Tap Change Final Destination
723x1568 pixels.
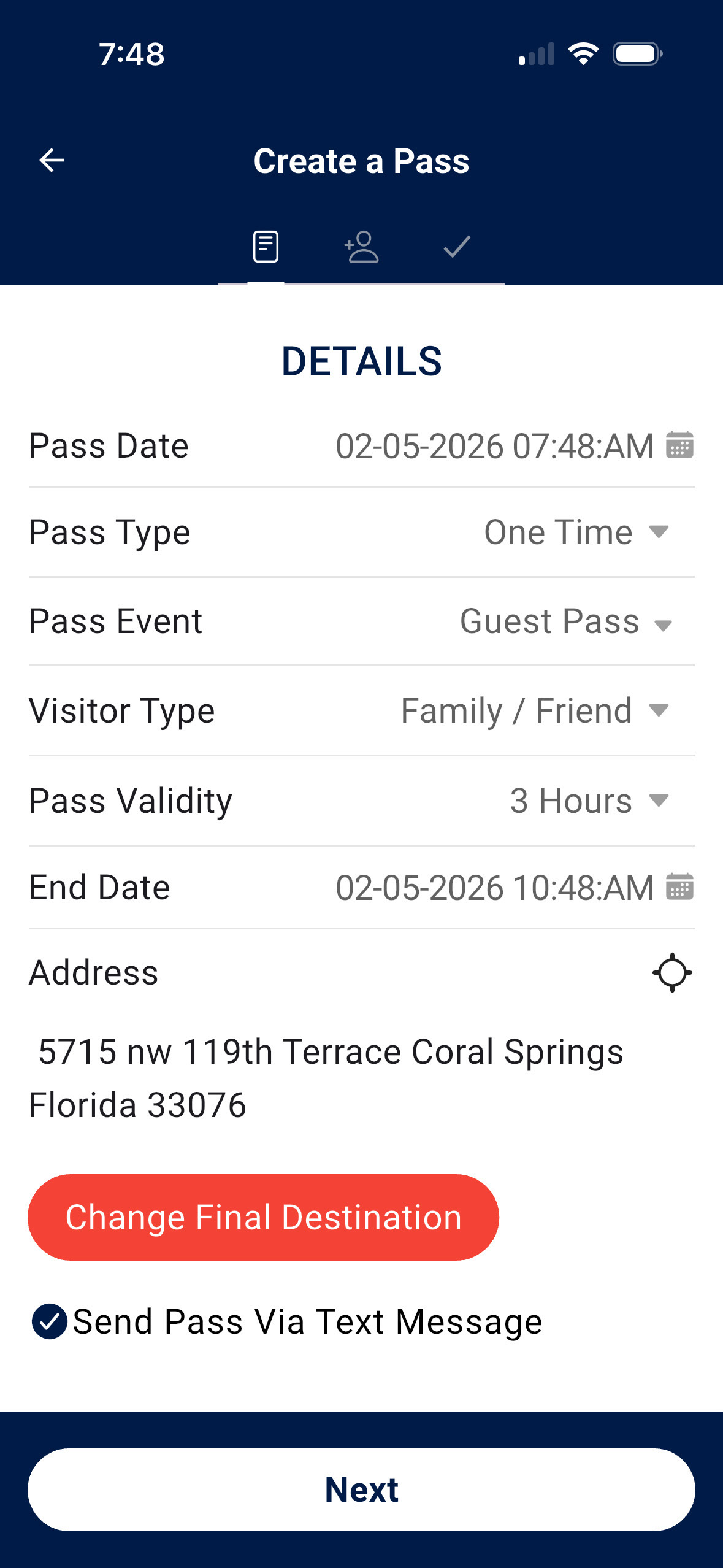pyautogui.click(x=263, y=1217)
